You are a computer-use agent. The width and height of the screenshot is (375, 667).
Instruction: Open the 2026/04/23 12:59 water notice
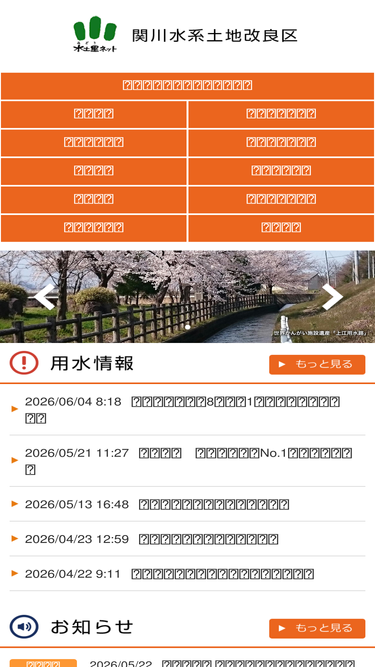[x=187, y=539]
